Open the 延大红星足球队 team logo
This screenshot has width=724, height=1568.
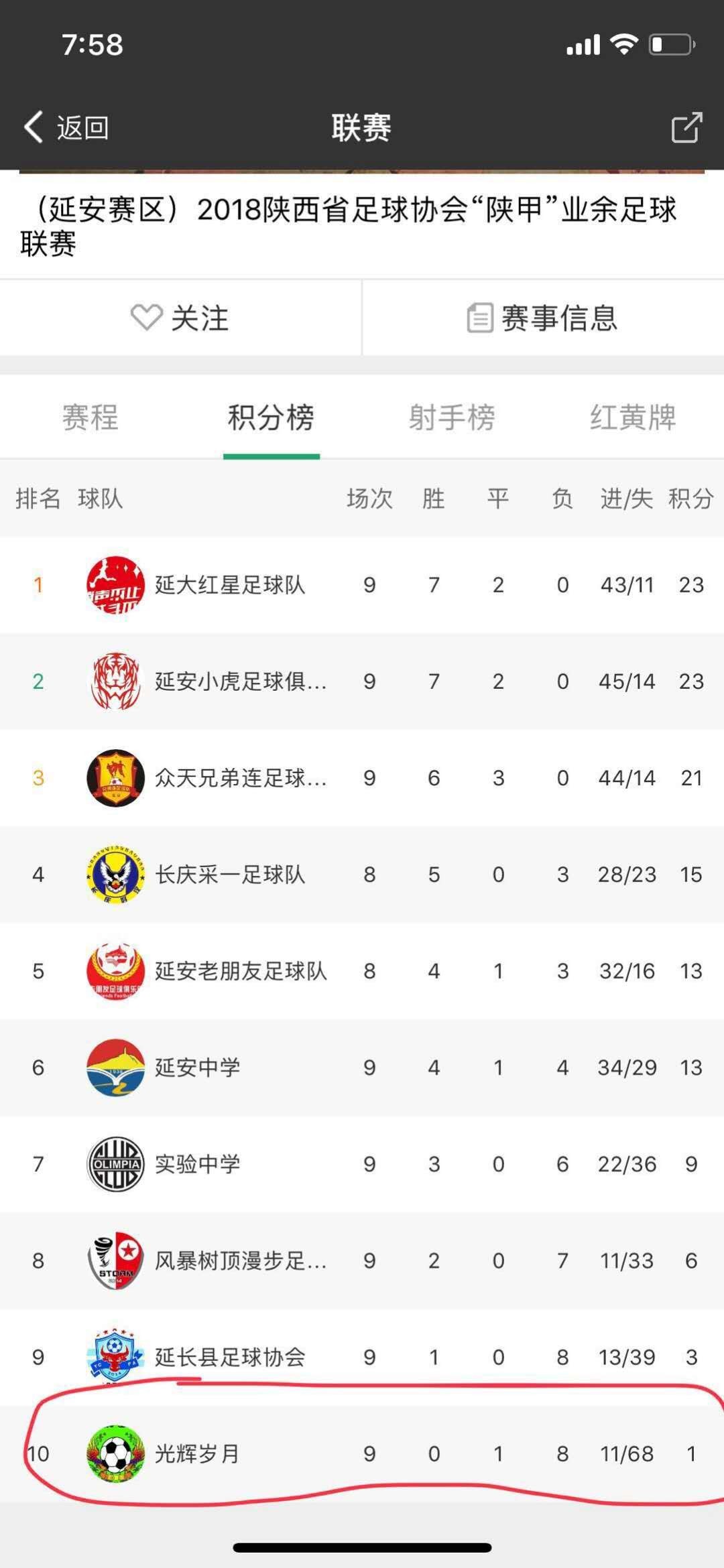[x=115, y=585]
